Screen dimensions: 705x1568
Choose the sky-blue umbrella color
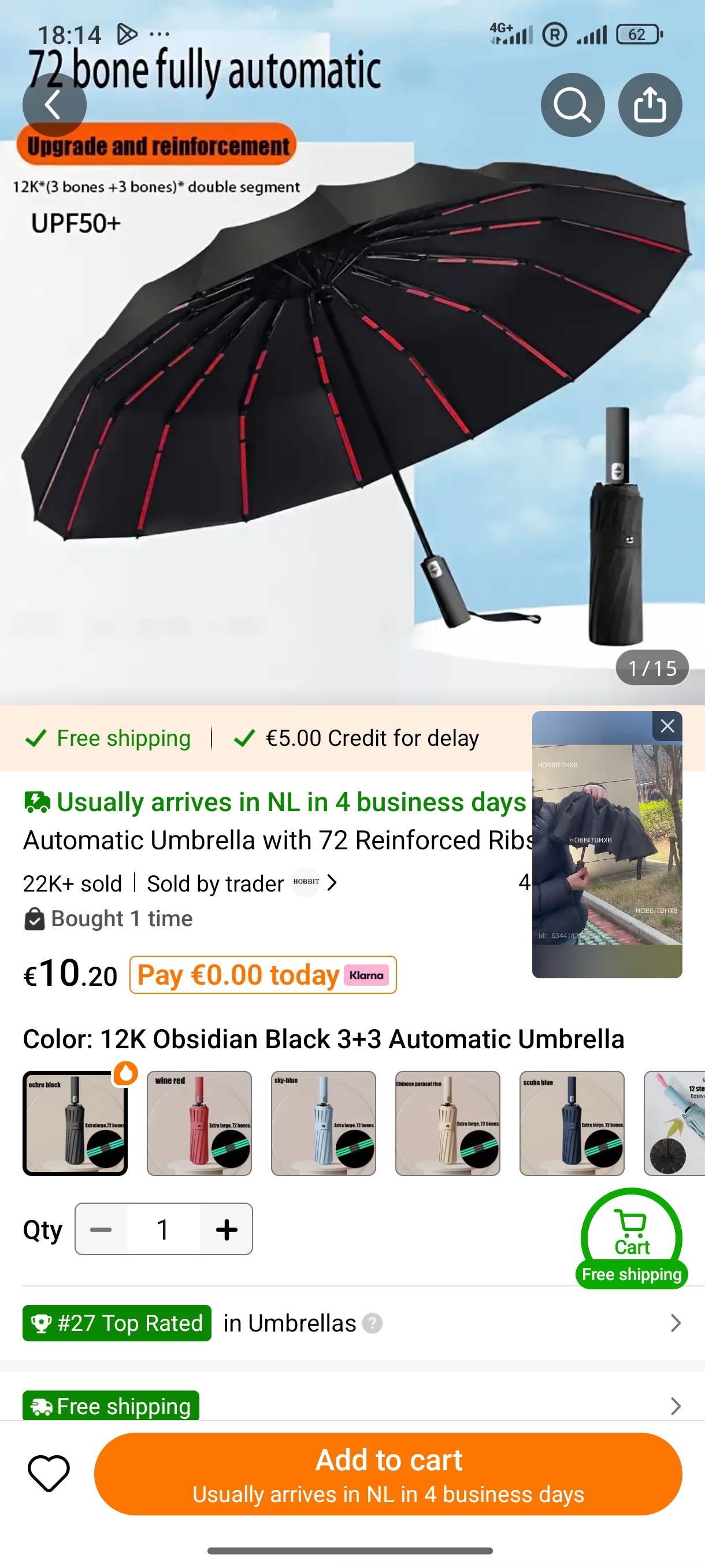coord(324,1123)
